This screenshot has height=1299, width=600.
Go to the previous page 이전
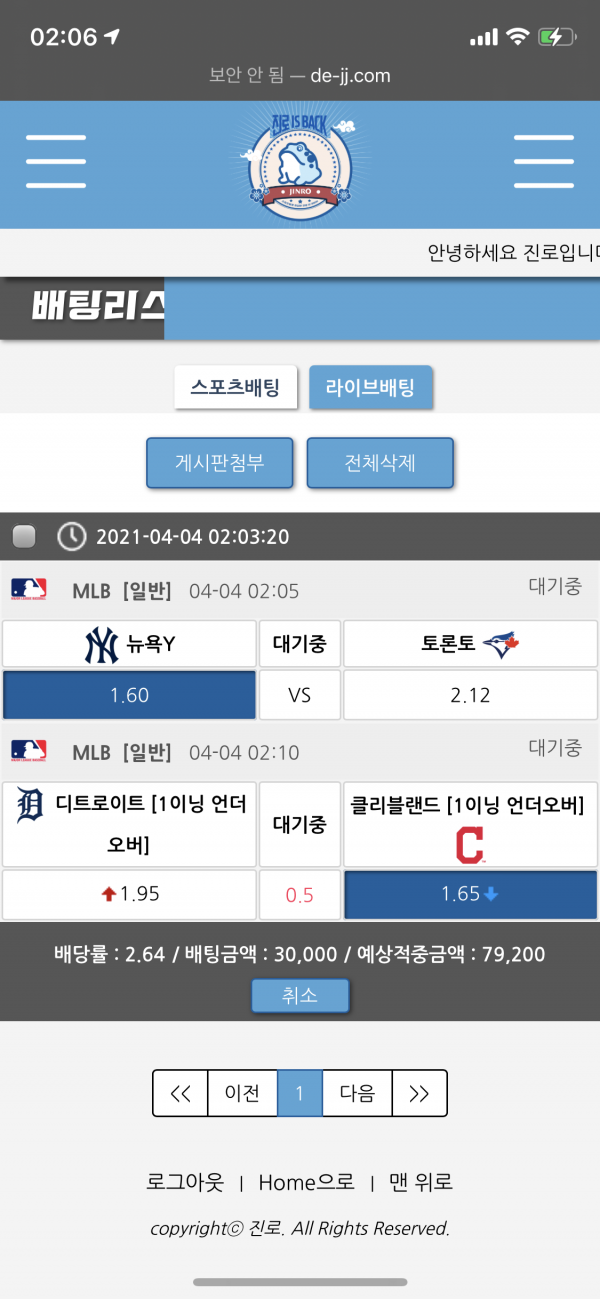tap(243, 1093)
